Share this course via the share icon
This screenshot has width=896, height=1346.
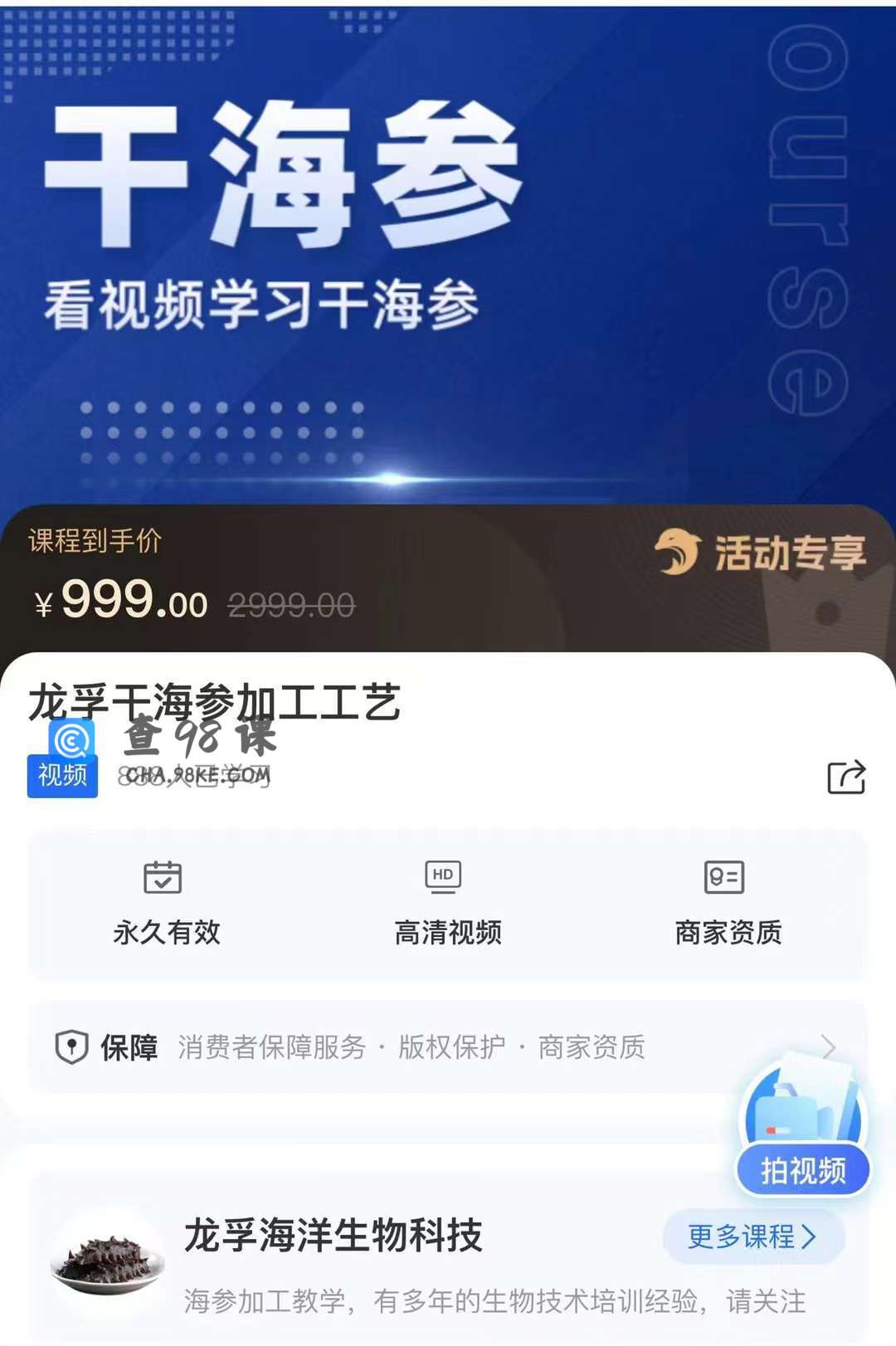[x=846, y=778]
